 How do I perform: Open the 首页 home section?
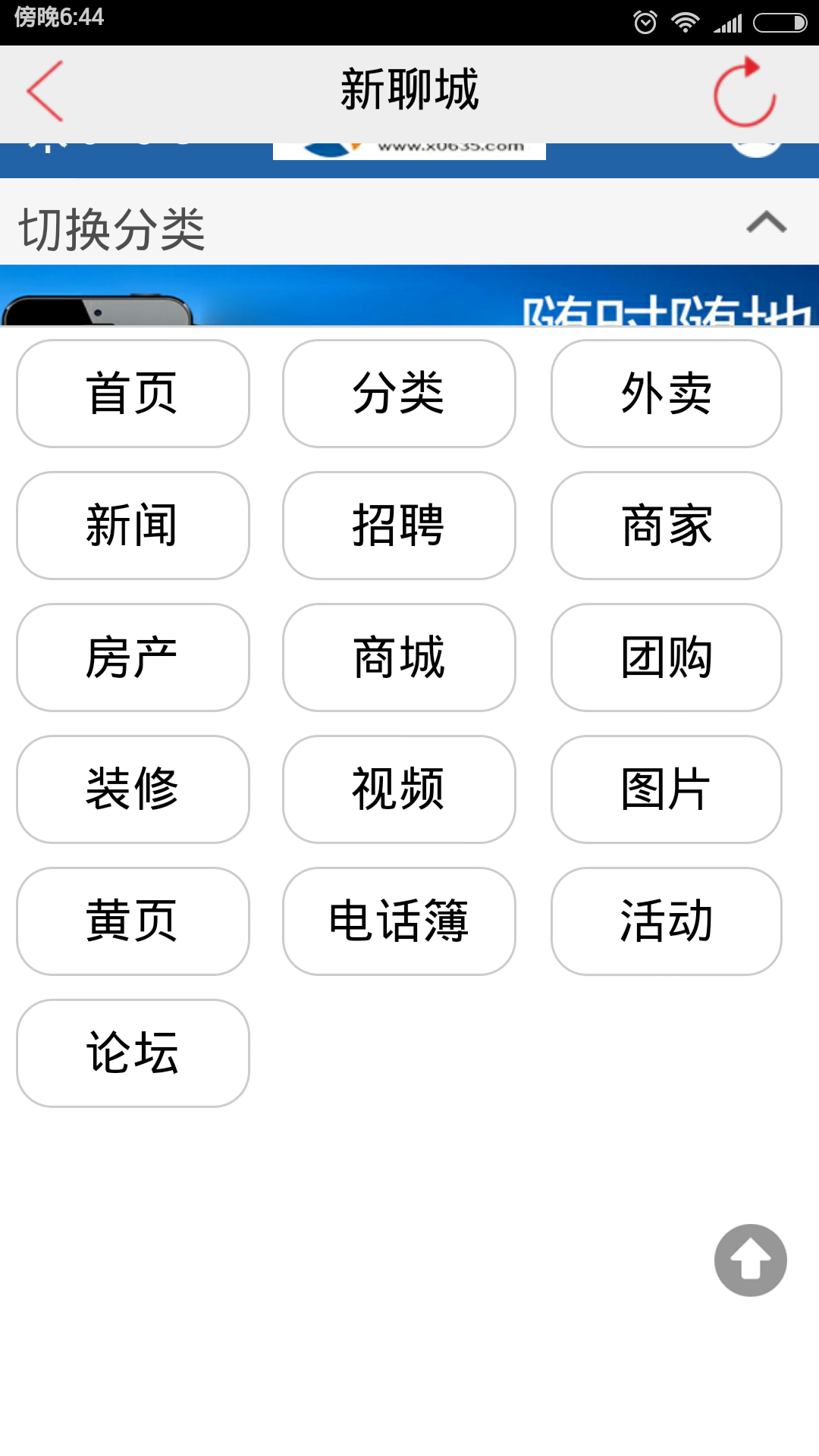tap(132, 394)
